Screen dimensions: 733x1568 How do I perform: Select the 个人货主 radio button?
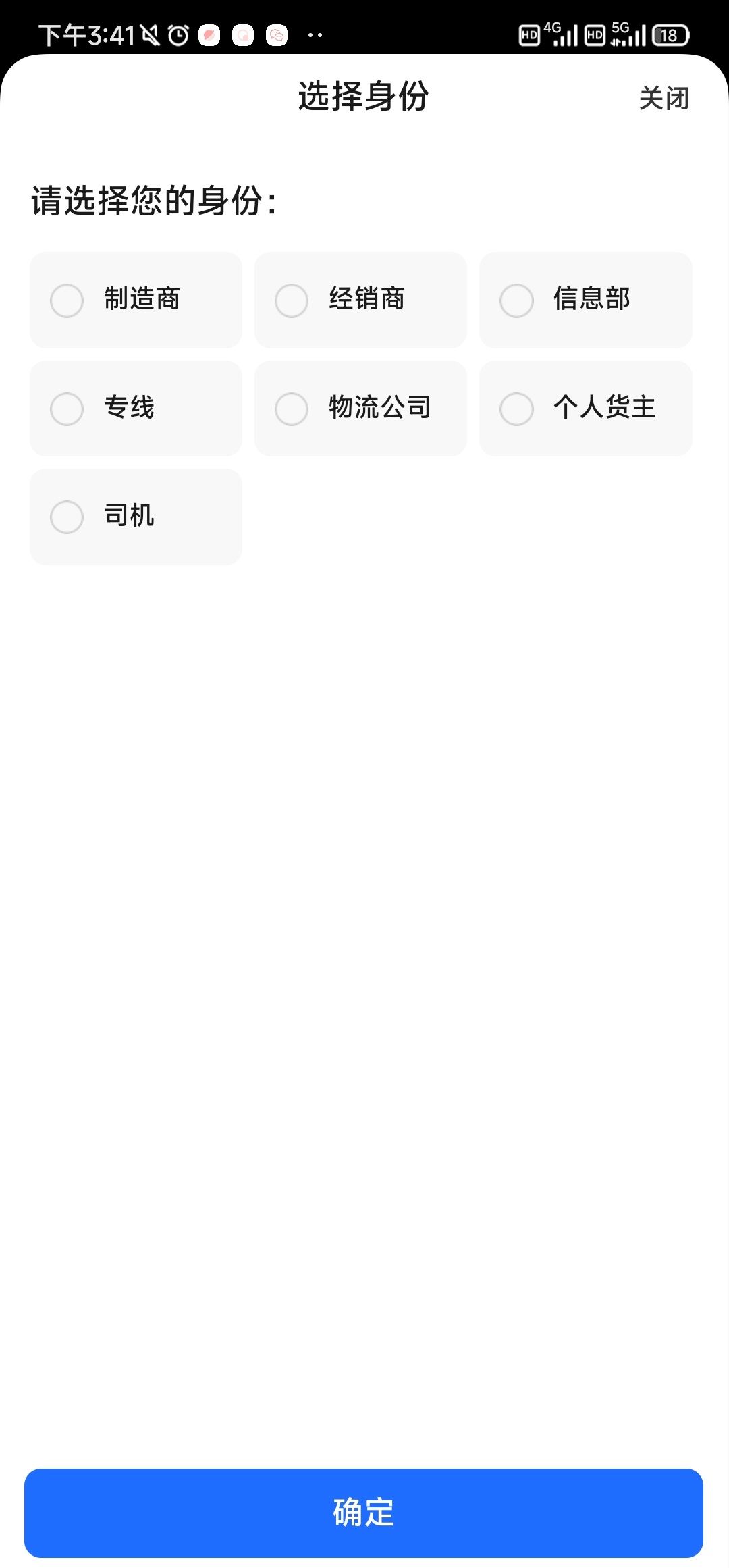[517, 409]
